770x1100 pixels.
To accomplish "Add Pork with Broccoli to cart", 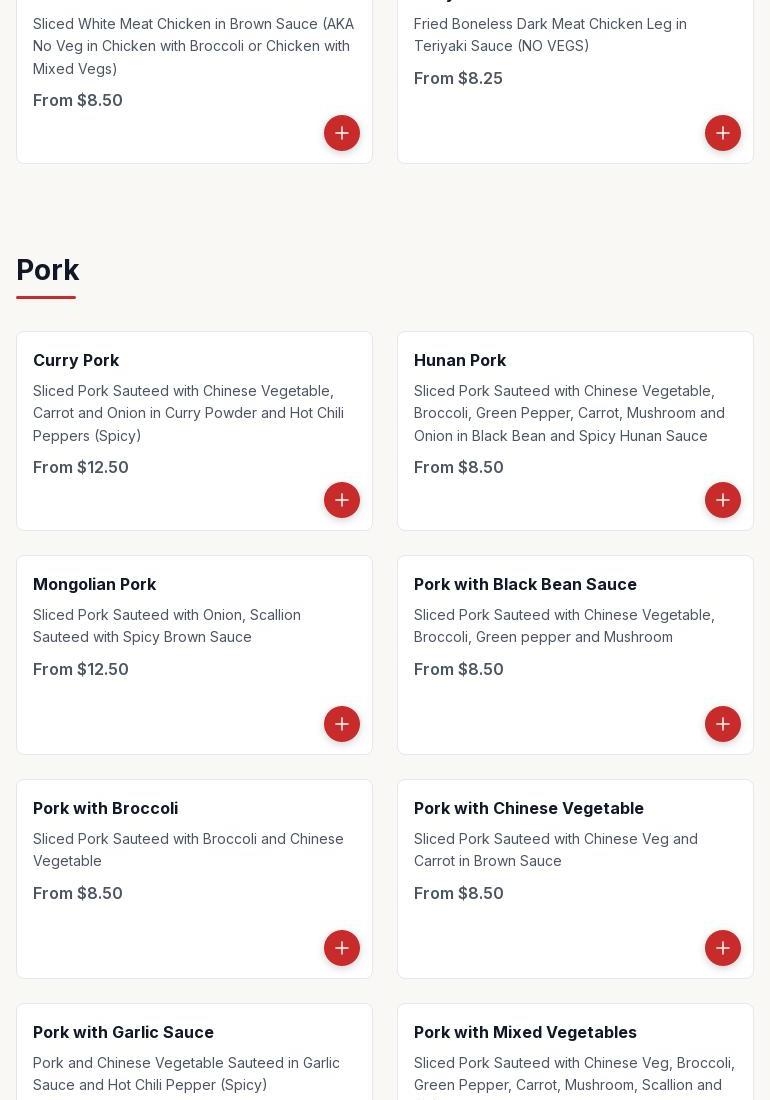I will coord(342,948).
